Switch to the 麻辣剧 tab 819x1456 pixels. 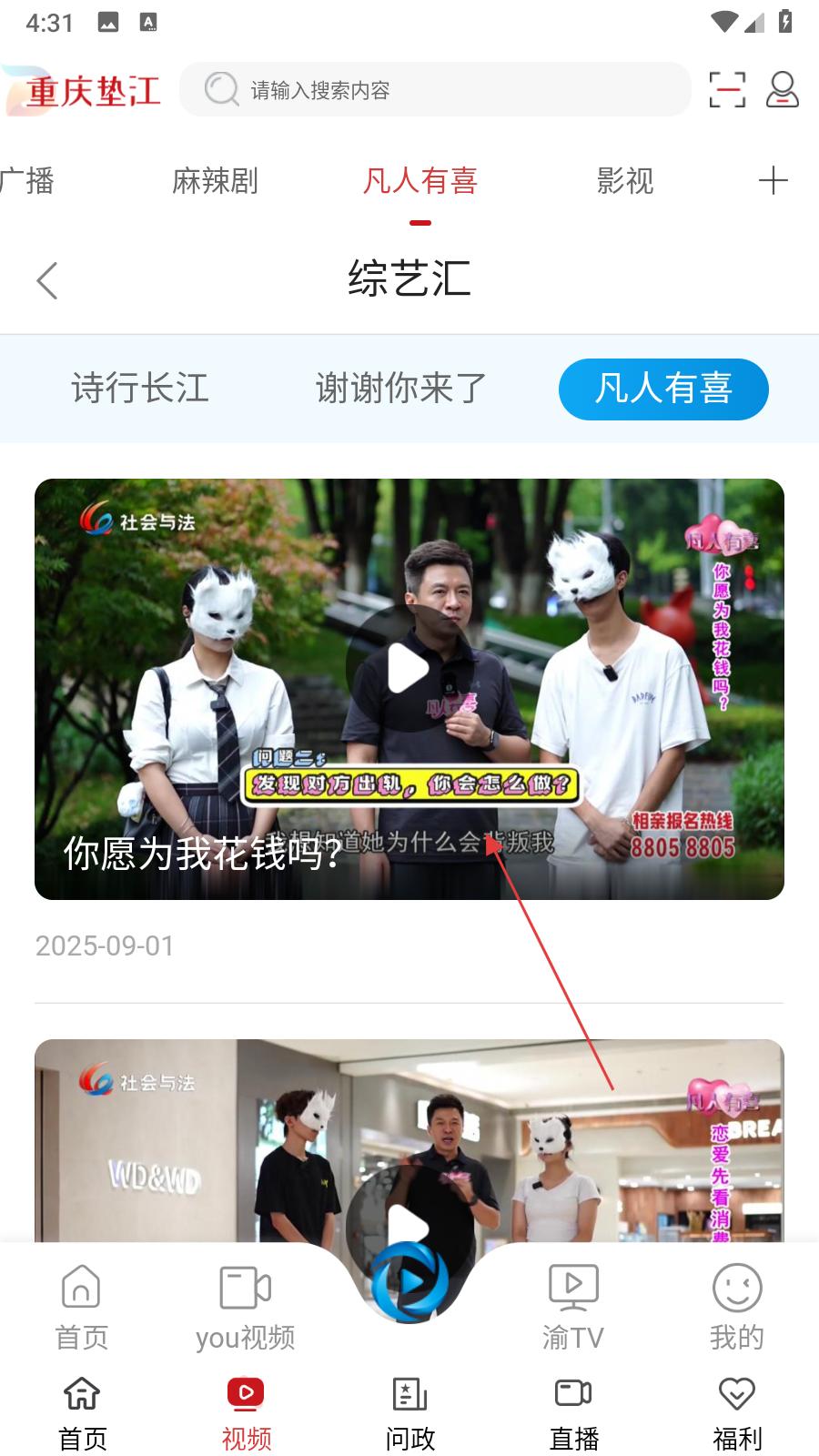[215, 180]
